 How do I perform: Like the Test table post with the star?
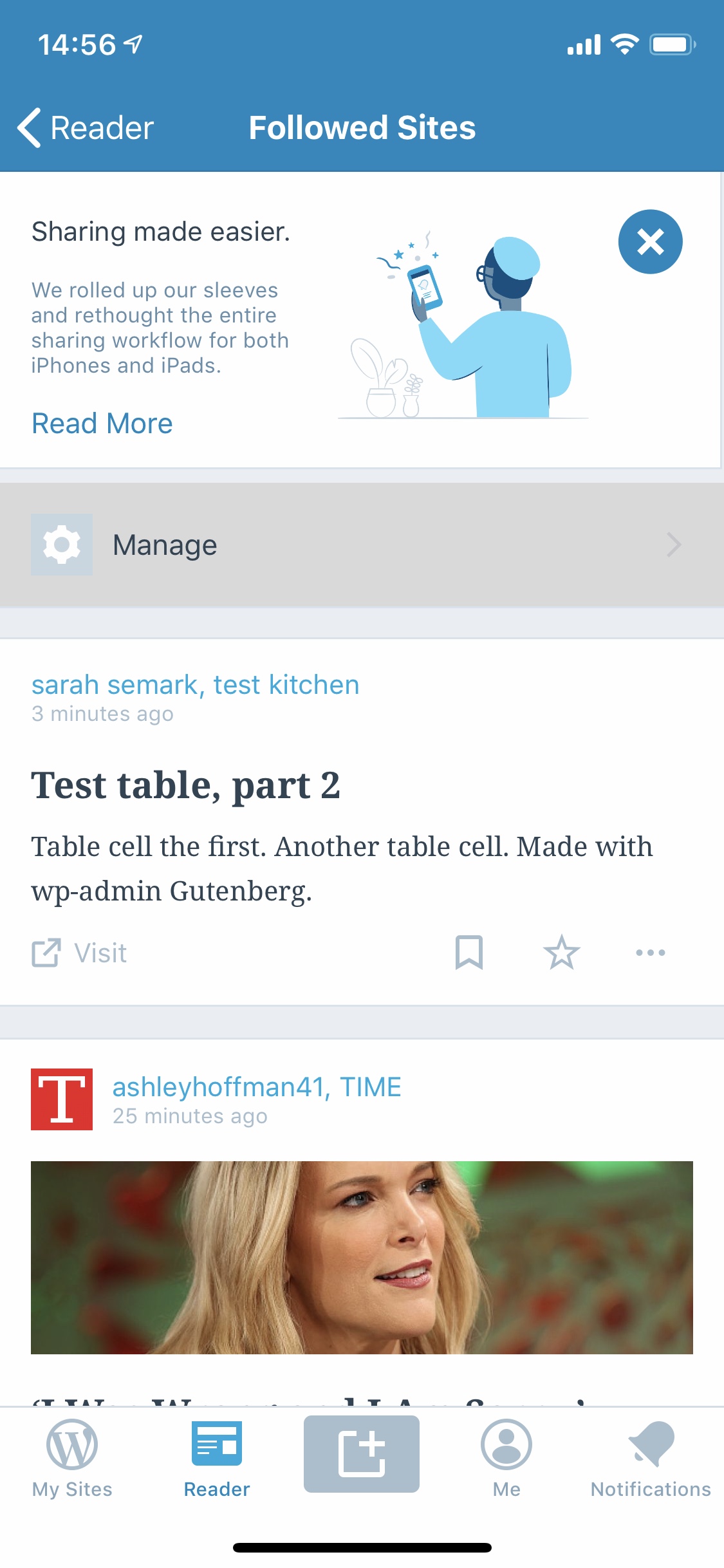[x=561, y=953]
